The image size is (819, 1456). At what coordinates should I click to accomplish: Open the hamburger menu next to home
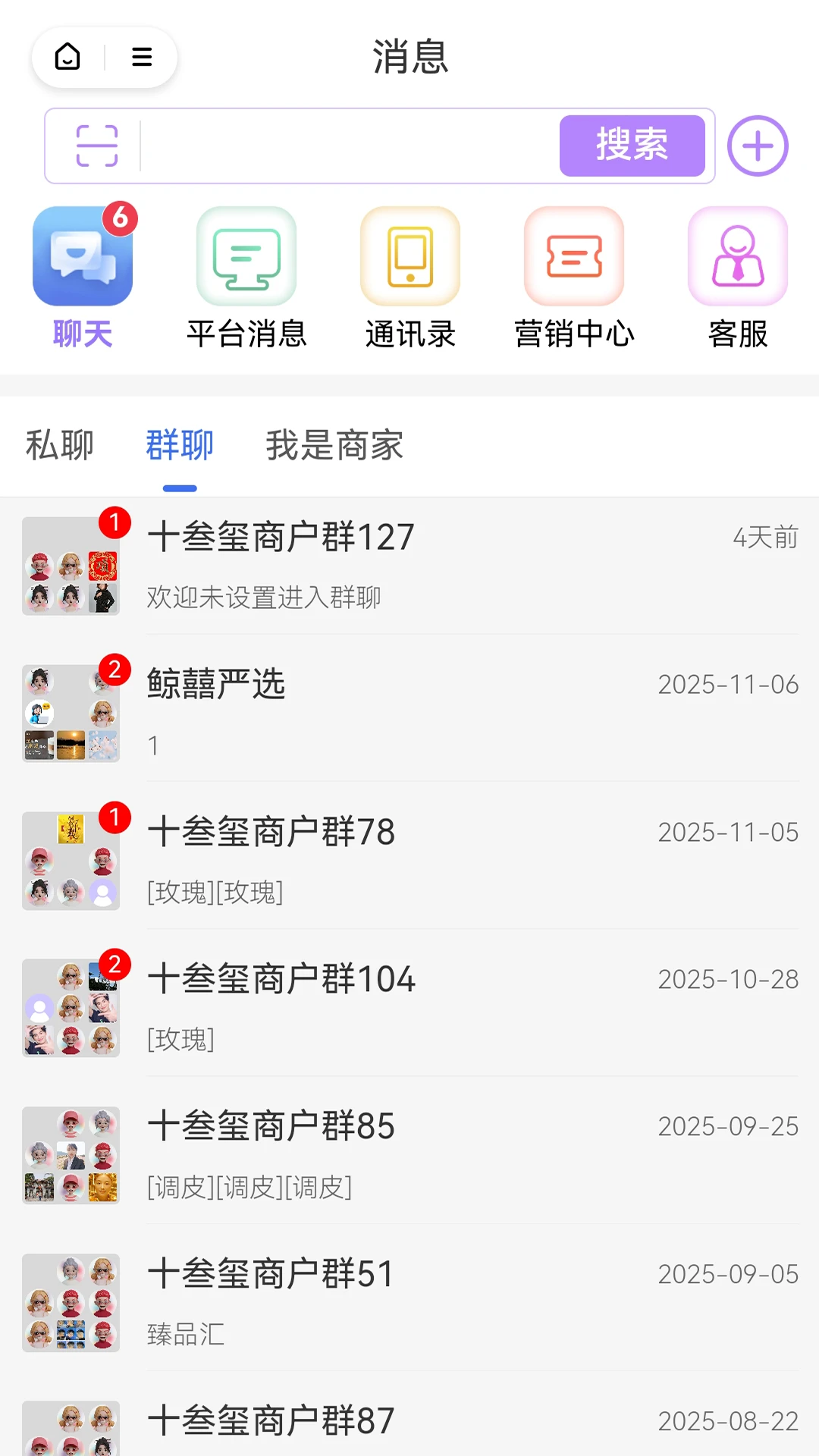pyautogui.click(x=141, y=57)
